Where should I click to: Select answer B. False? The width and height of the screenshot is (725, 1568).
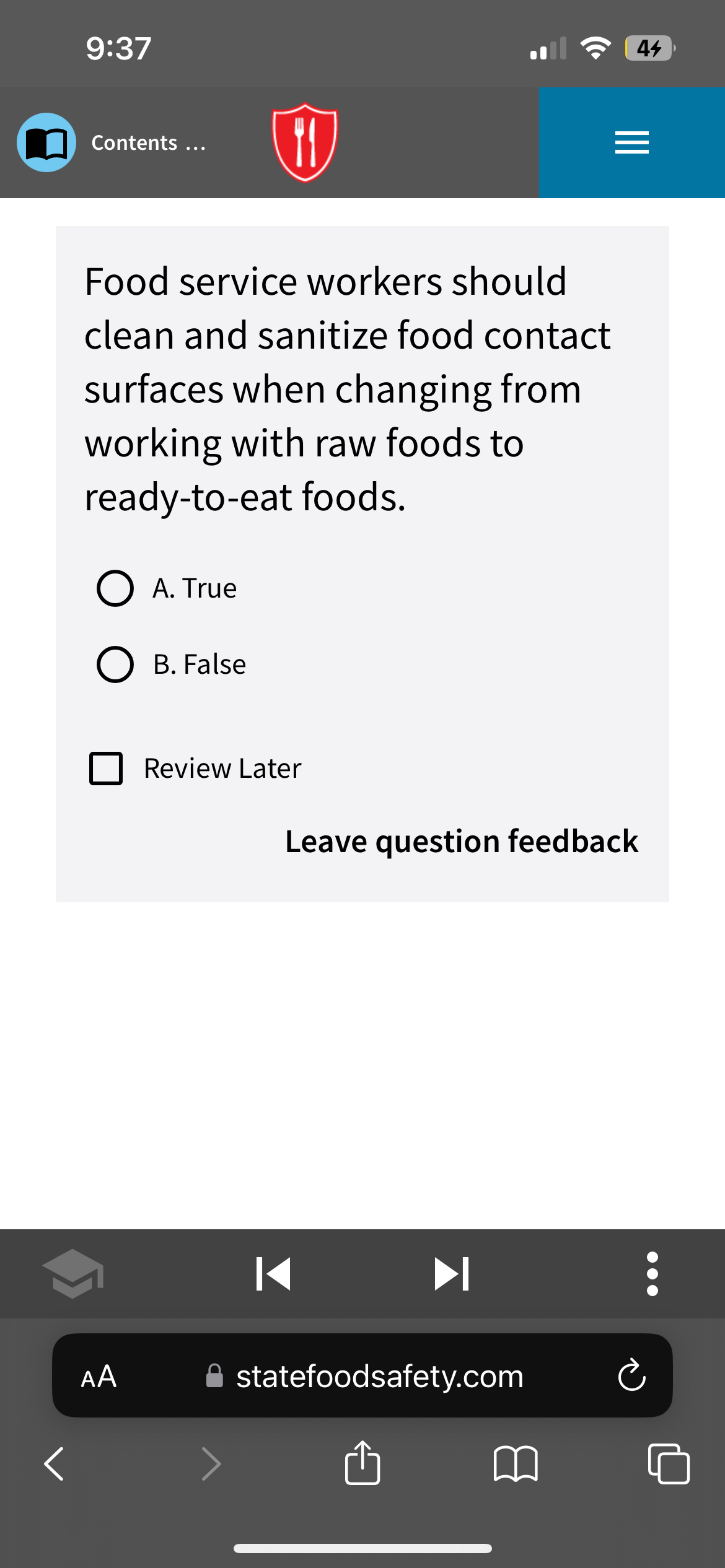[x=115, y=664]
